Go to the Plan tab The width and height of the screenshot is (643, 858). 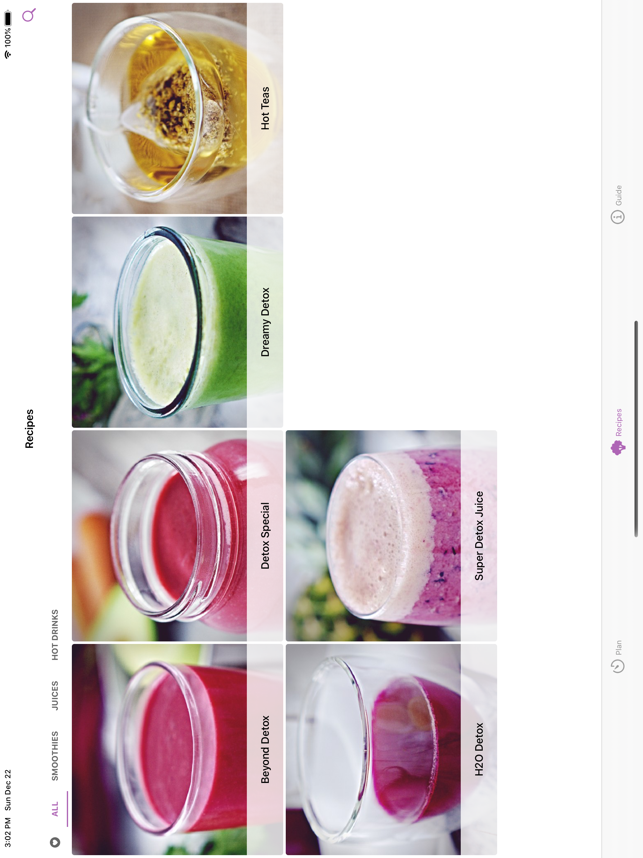618,657
